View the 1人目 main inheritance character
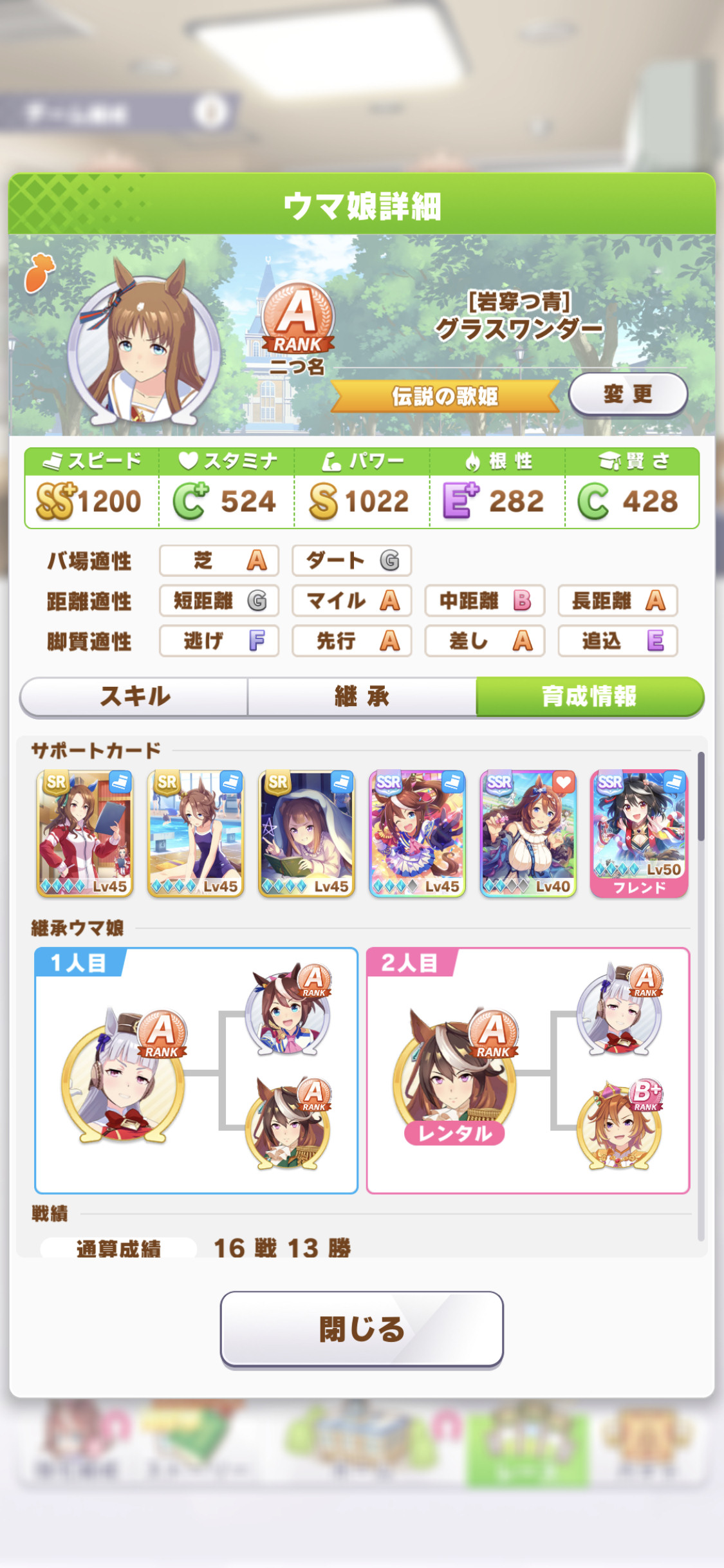Image resolution: width=724 pixels, height=1568 pixels. pos(124,1076)
